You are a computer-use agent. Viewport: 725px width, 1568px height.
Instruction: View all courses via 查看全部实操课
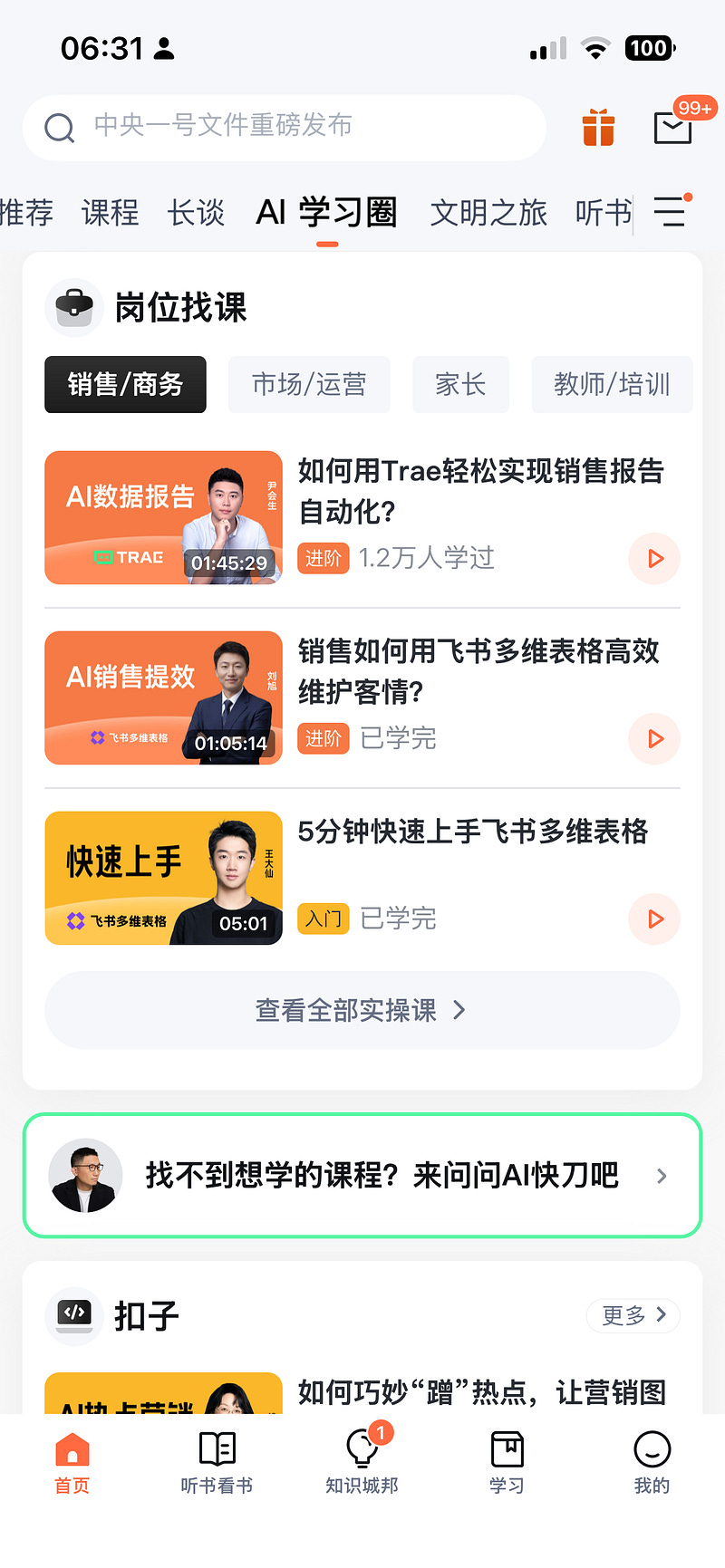click(x=362, y=1010)
